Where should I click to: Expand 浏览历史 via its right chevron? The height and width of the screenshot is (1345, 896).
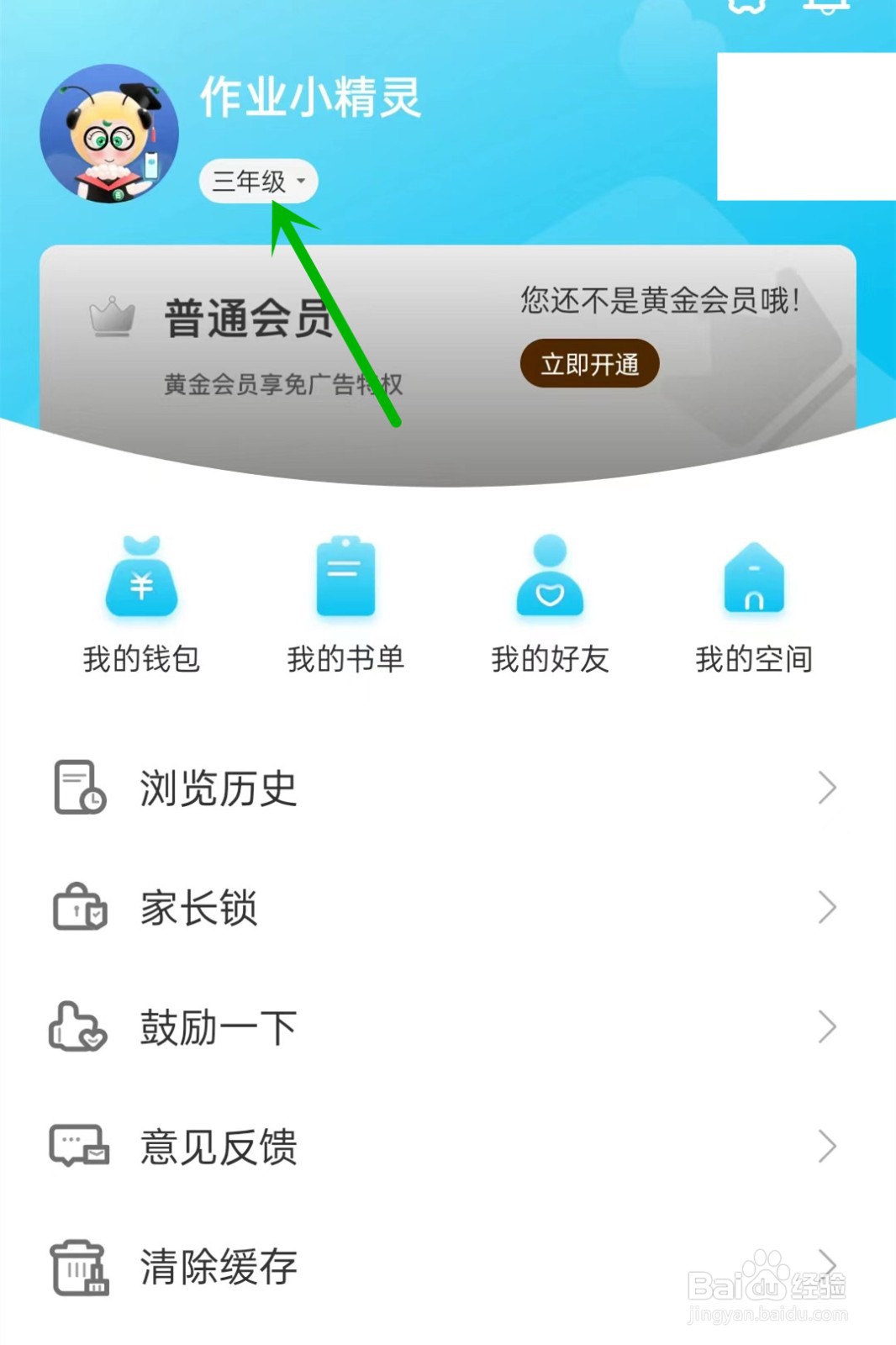point(829,789)
